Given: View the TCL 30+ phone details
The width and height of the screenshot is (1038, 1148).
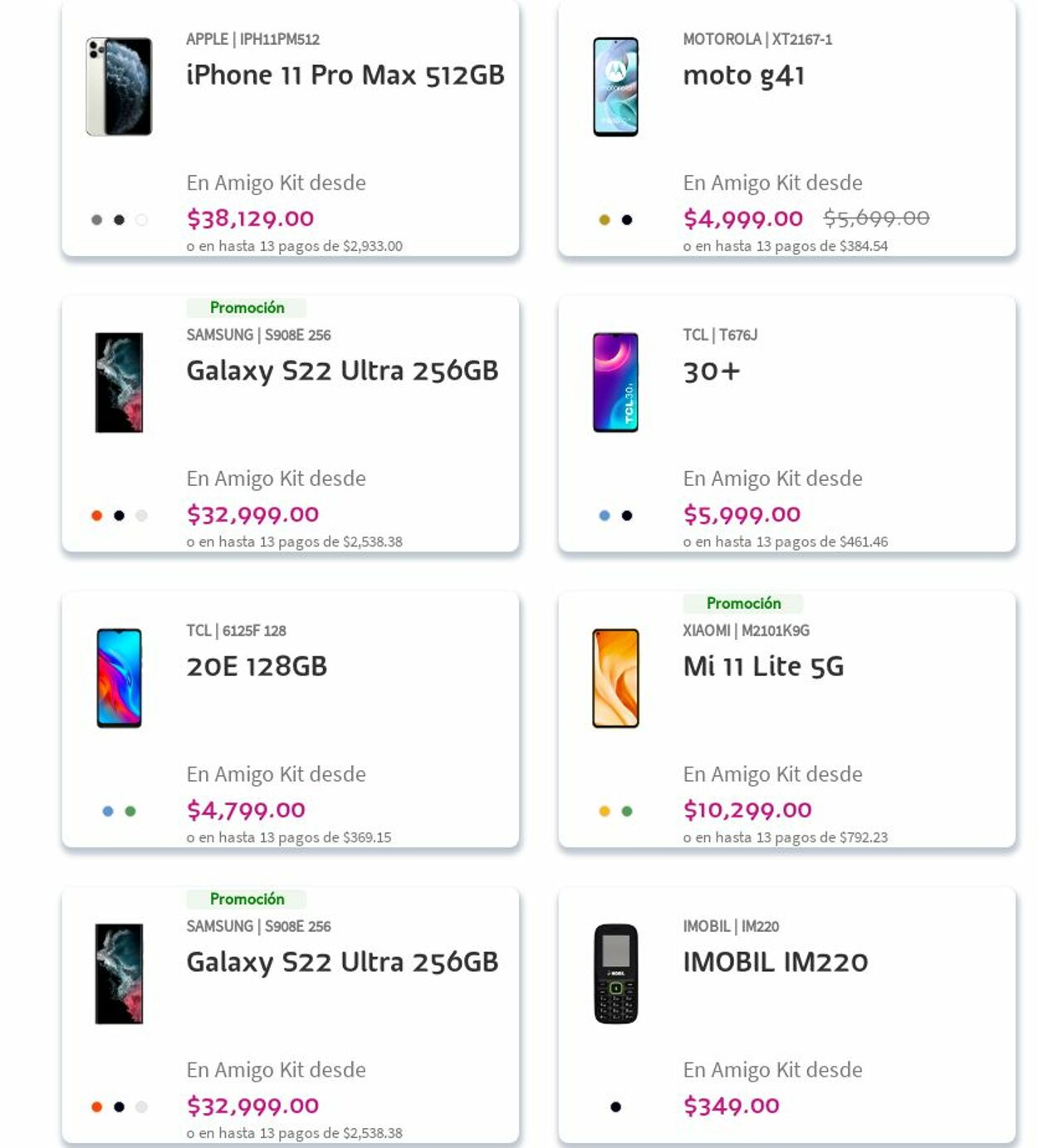Looking at the screenshot, I should pos(712,371).
